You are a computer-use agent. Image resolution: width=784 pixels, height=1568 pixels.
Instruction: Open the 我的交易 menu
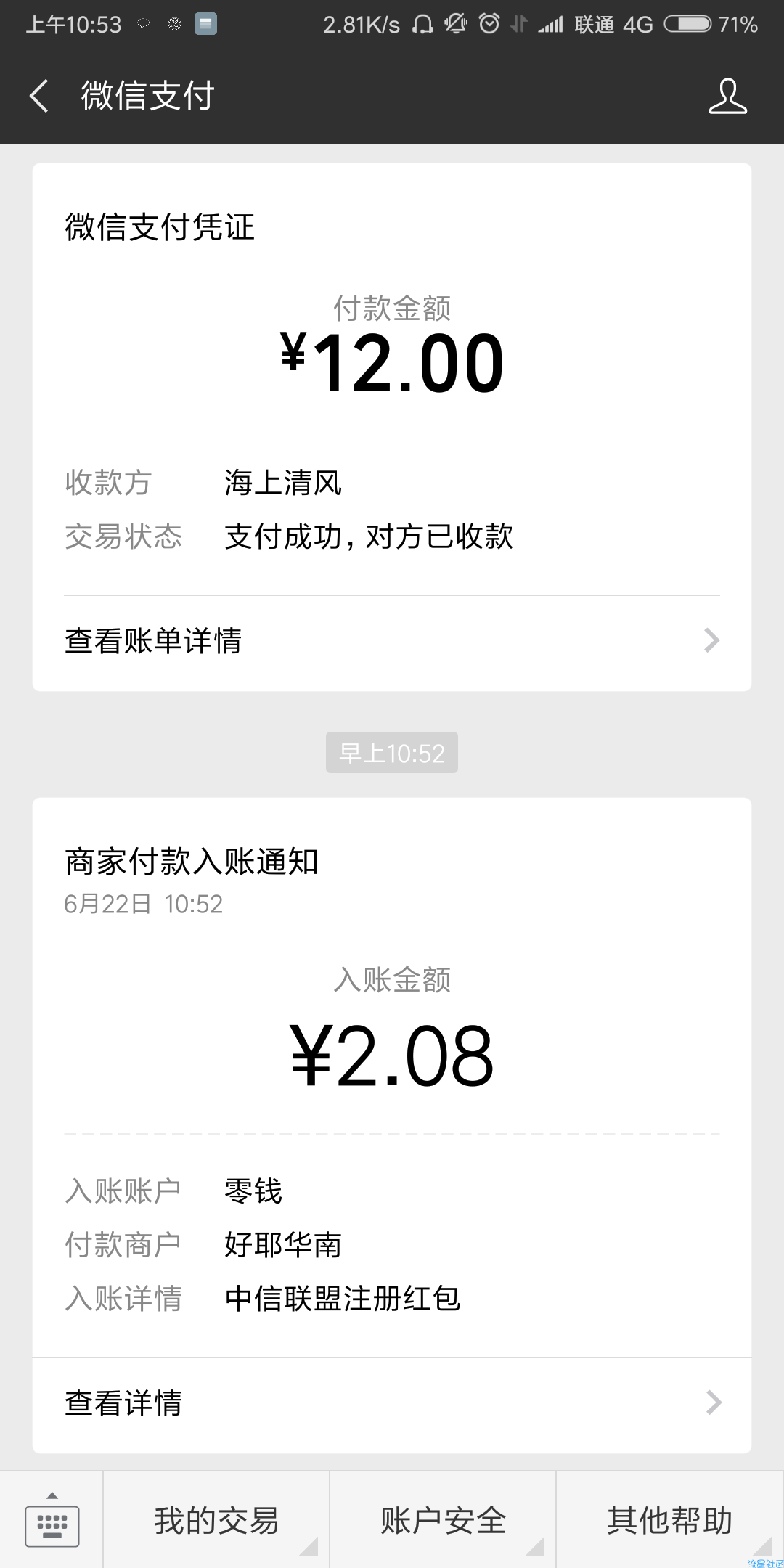pos(216,1520)
